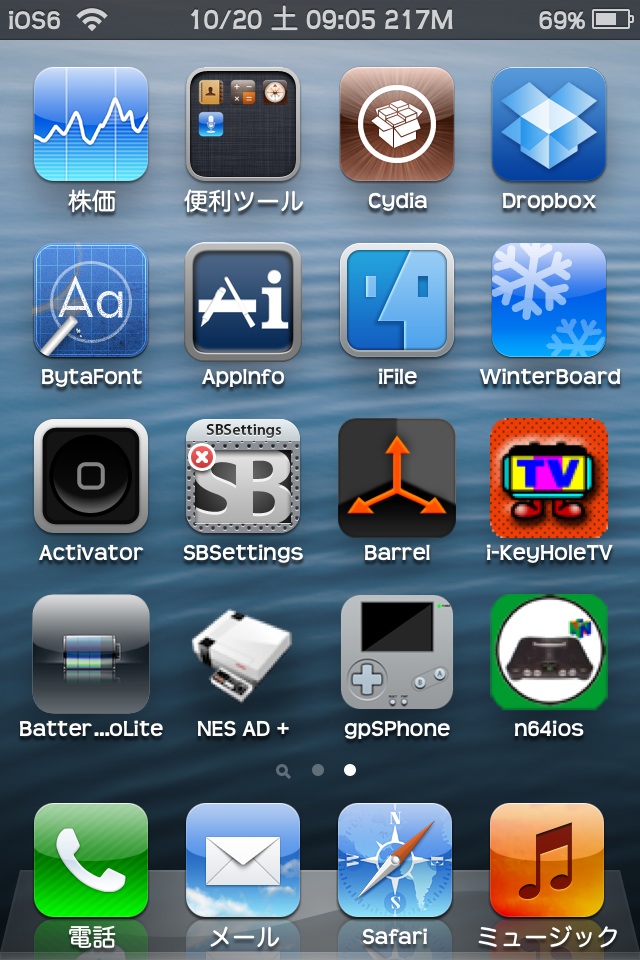The width and height of the screenshot is (640, 960).
Task: Launch NES AD +
Action: click(x=243, y=652)
